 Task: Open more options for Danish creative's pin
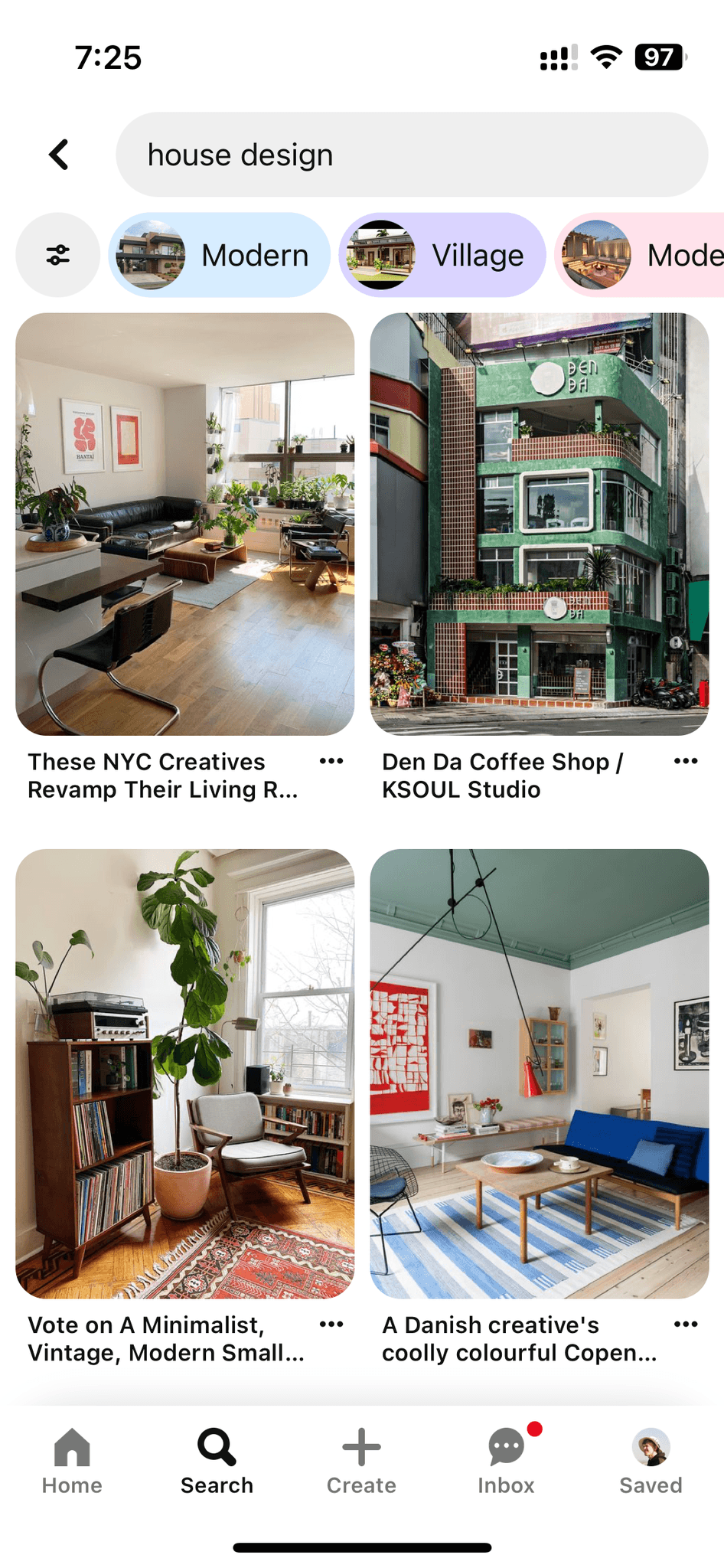(x=686, y=1325)
